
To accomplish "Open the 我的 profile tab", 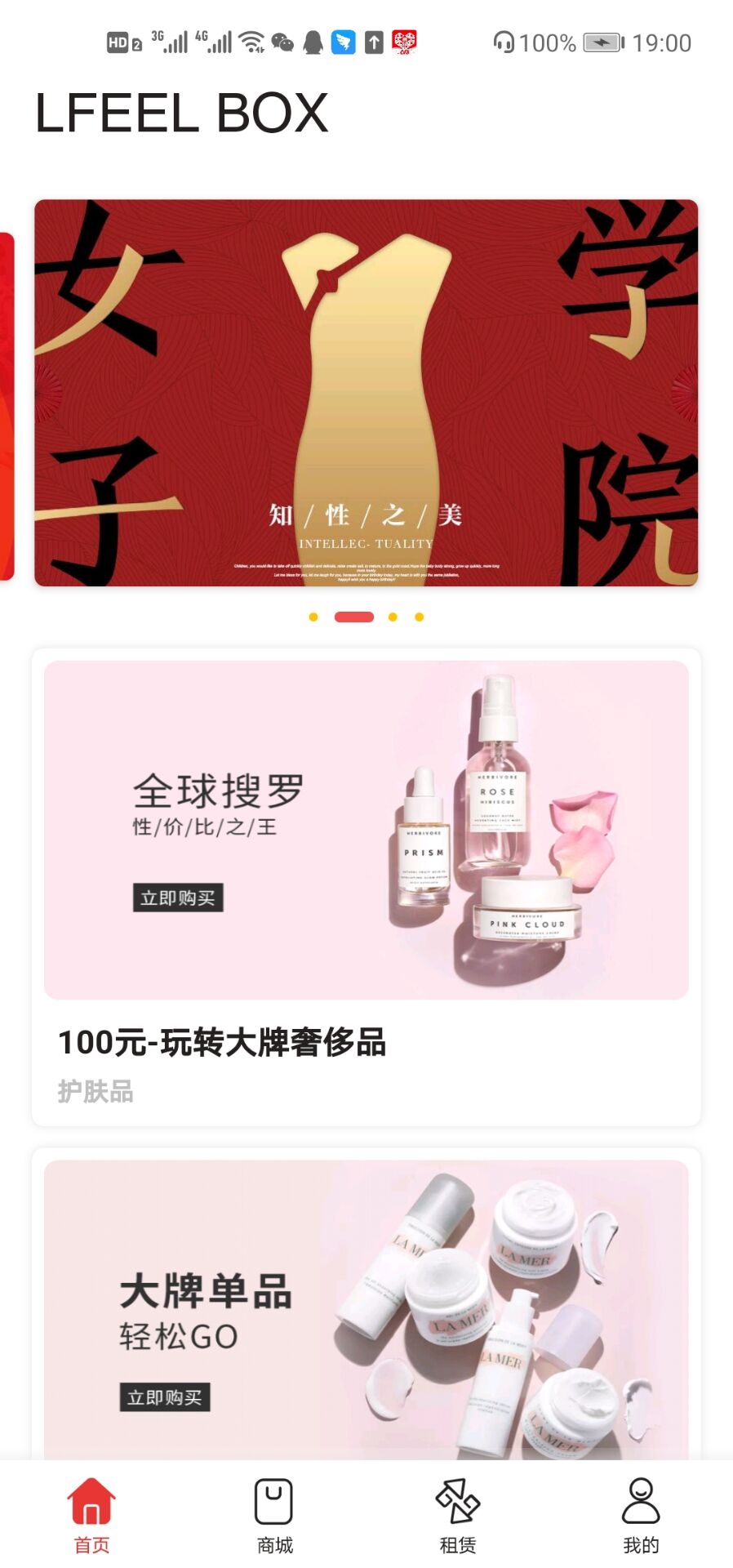I will (x=641, y=1513).
